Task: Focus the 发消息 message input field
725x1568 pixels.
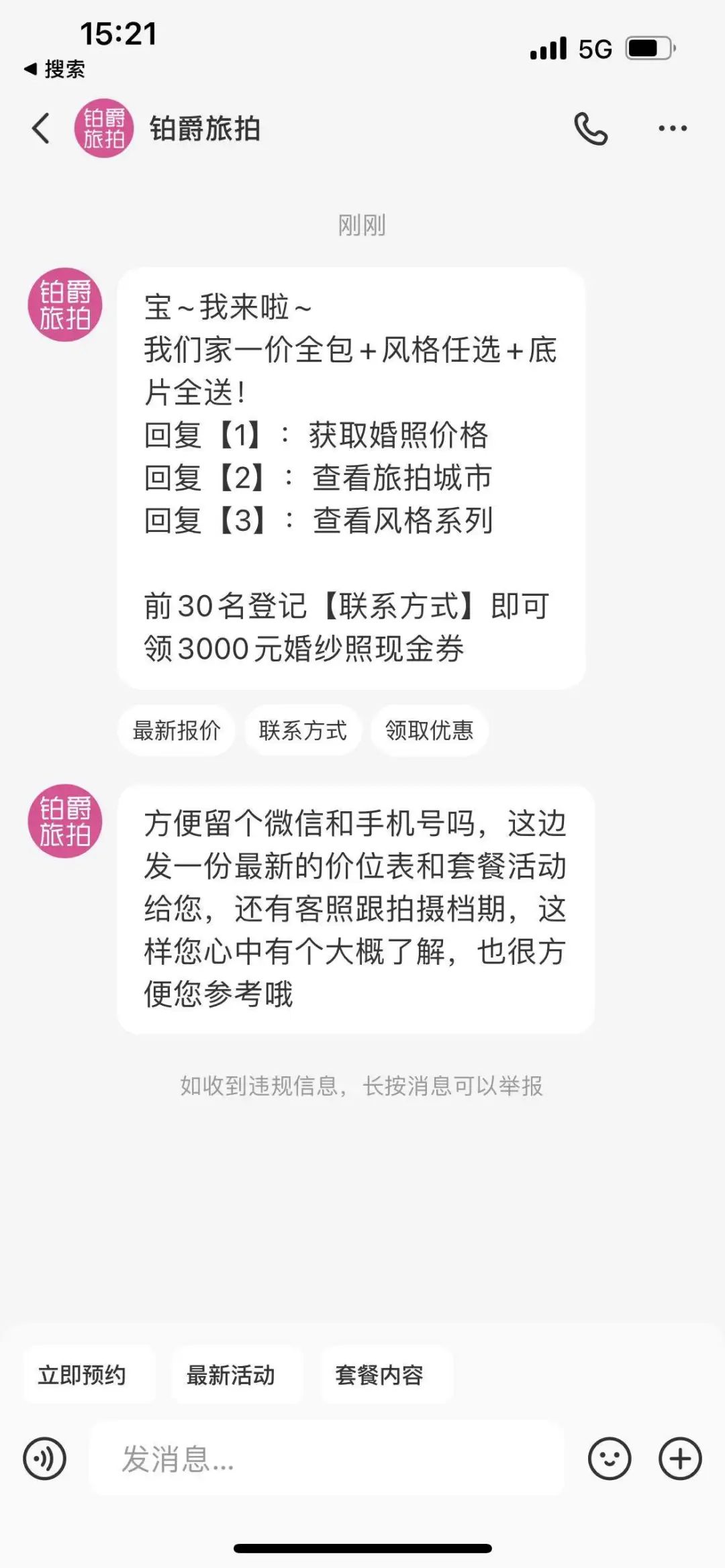Action: click(x=327, y=1459)
